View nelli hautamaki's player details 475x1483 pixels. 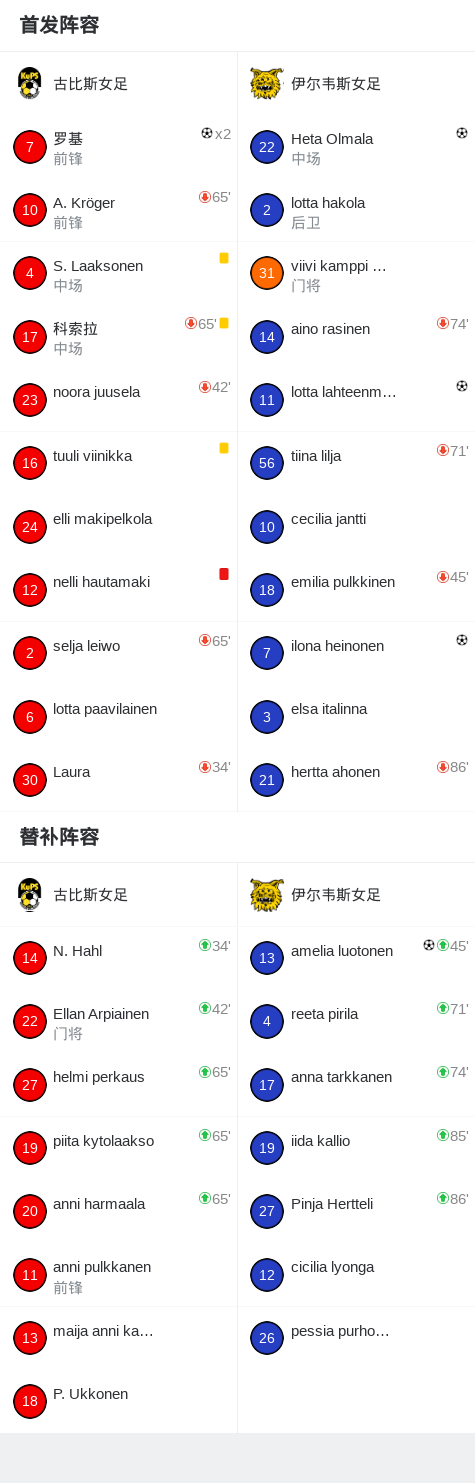pos(118,590)
